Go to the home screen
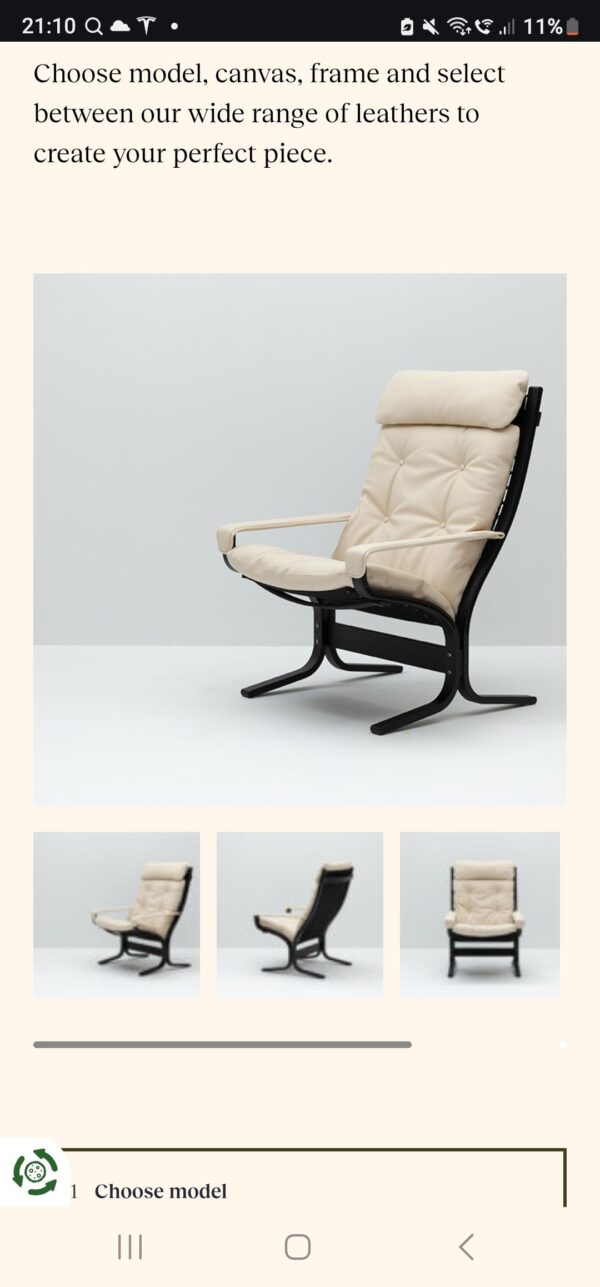Image resolution: width=600 pixels, height=1287 pixels. pos(297,1246)
